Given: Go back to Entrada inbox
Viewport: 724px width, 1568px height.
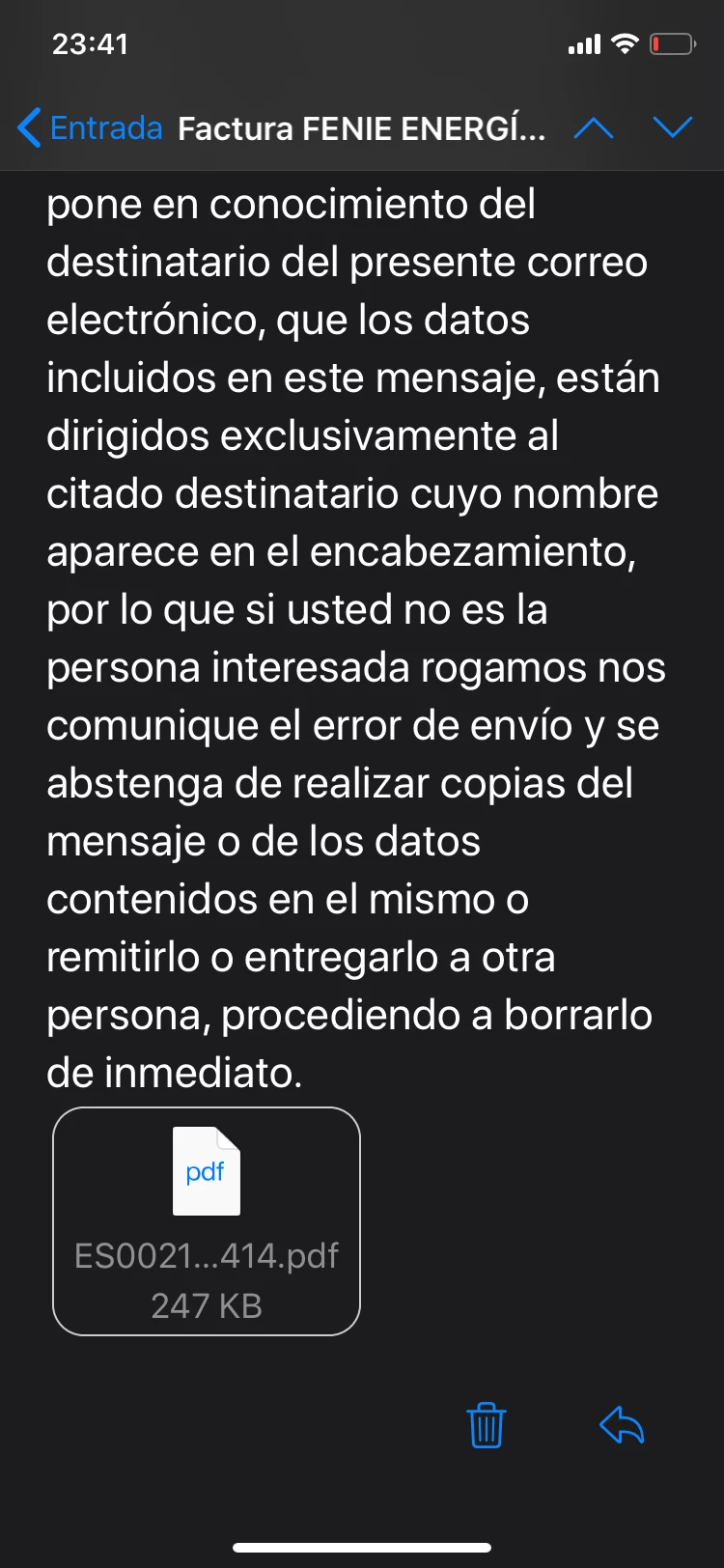Looking at the screenshot, I should pyautogui.click(x=91, y=127).
